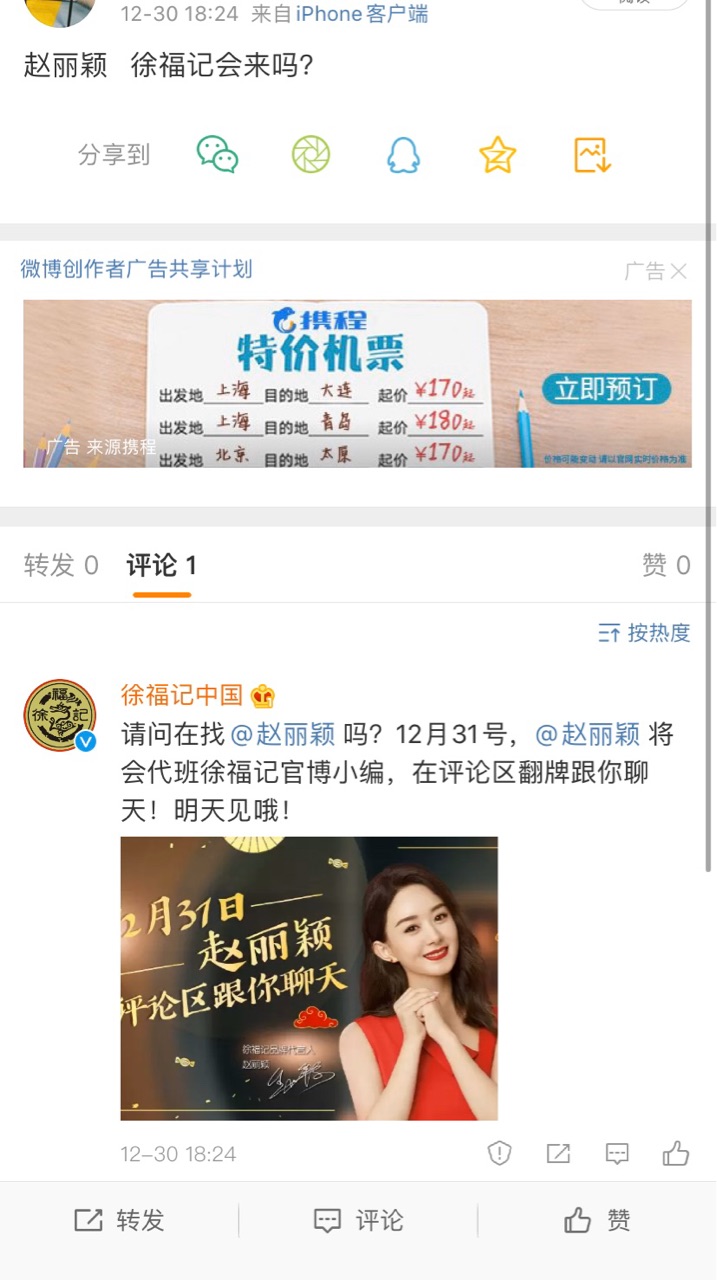The height and width of the screenshot is (1280, 717).
Task: Reply to 徐福记中国's comment
Action: coord(617,1153)
